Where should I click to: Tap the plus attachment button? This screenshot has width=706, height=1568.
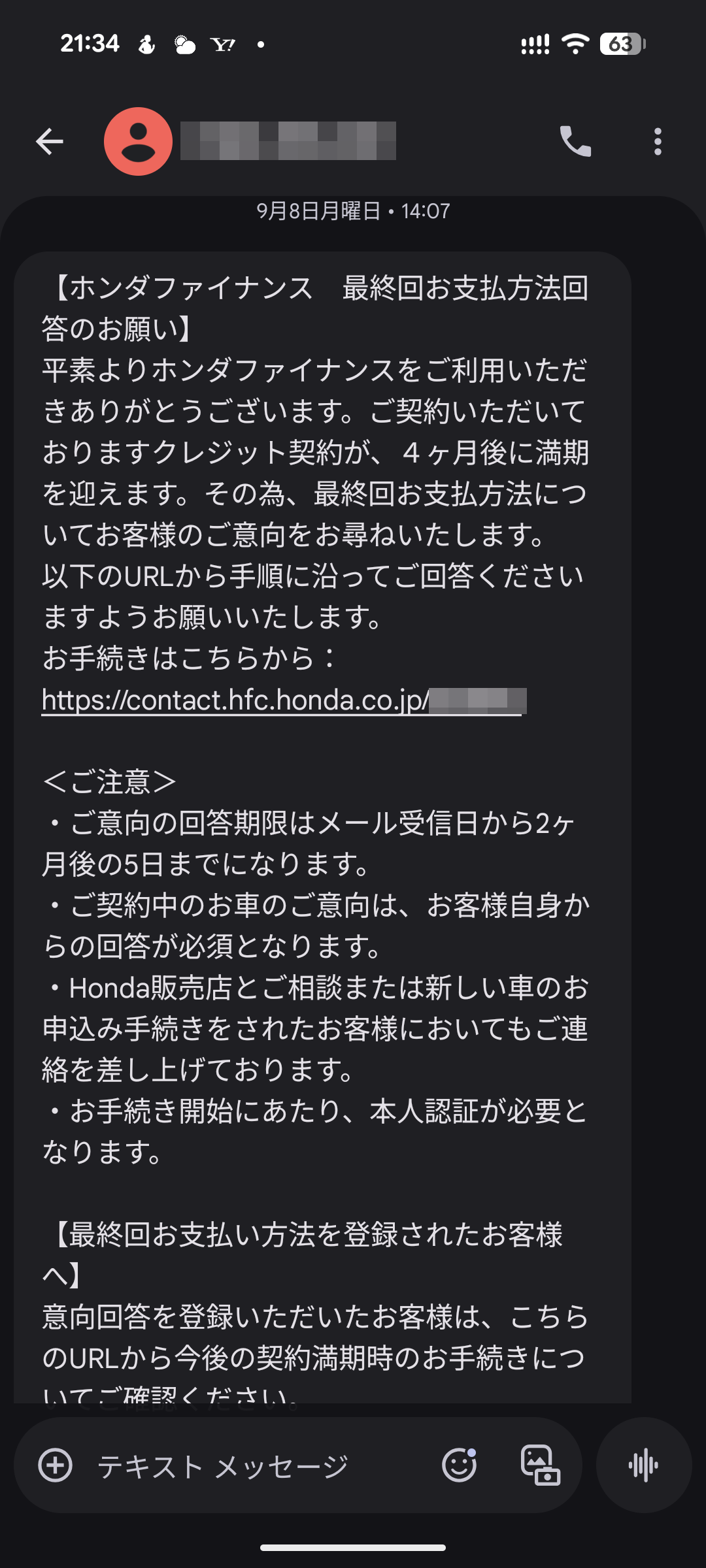[x=56, y=1465]
